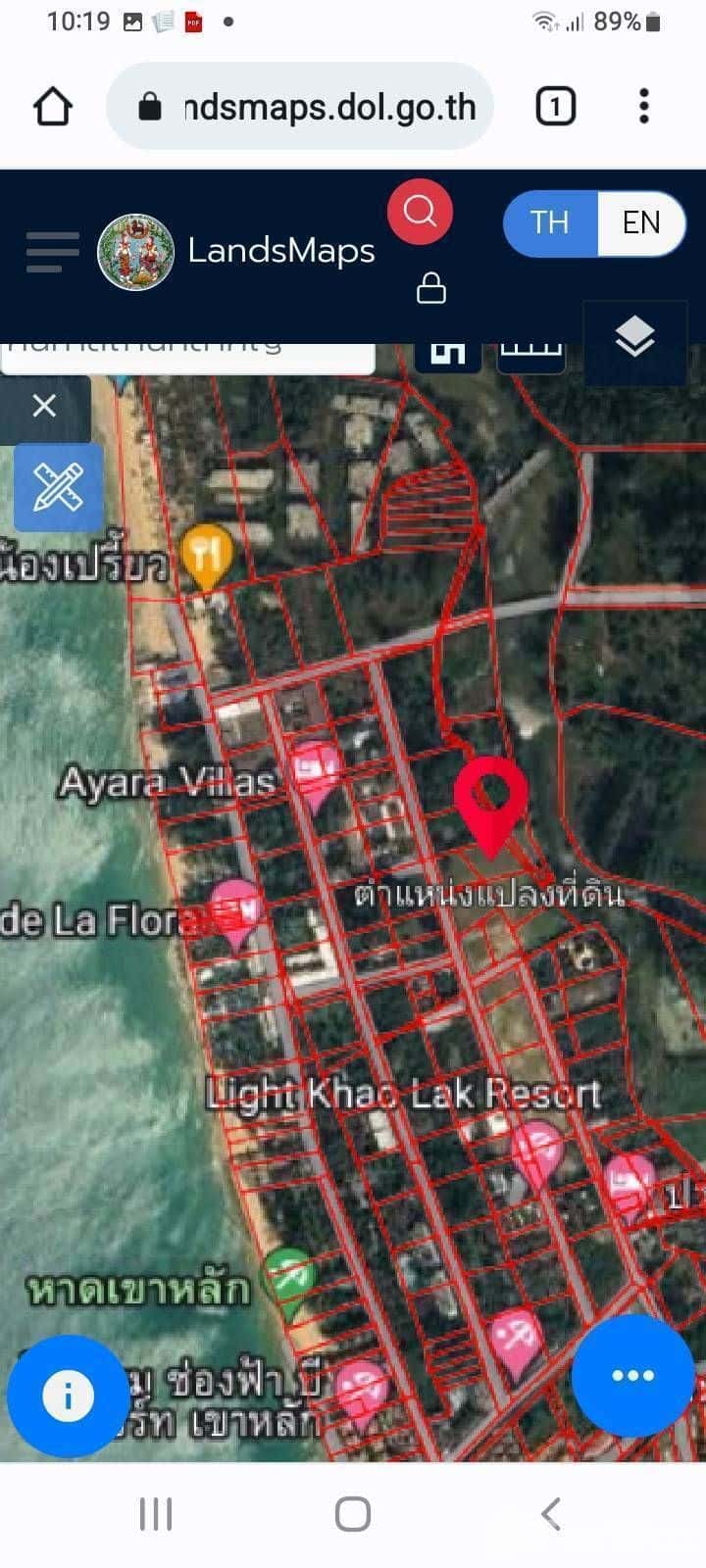Tap the lock icon in header

tap(431, 289)
